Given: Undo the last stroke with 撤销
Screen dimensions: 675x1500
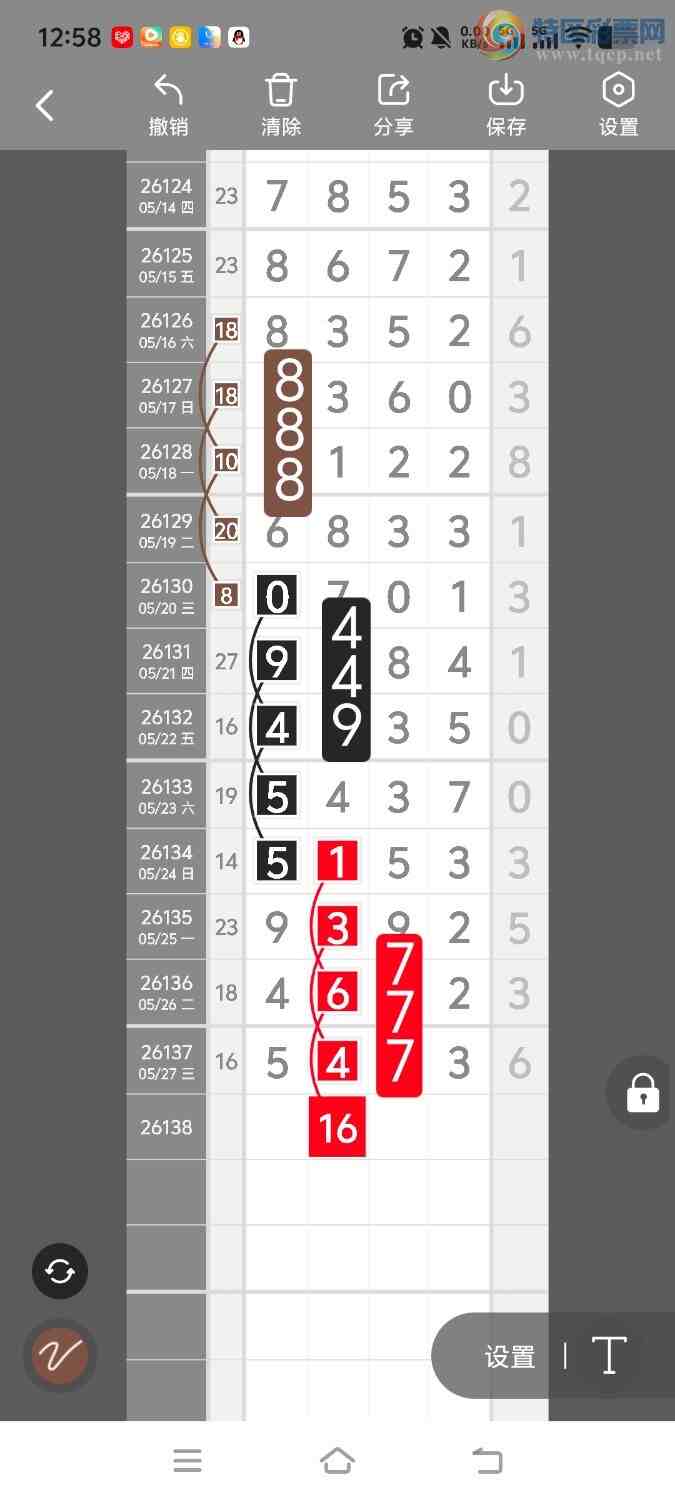Looking at the screenshot, I should click(x=168, y=105).
